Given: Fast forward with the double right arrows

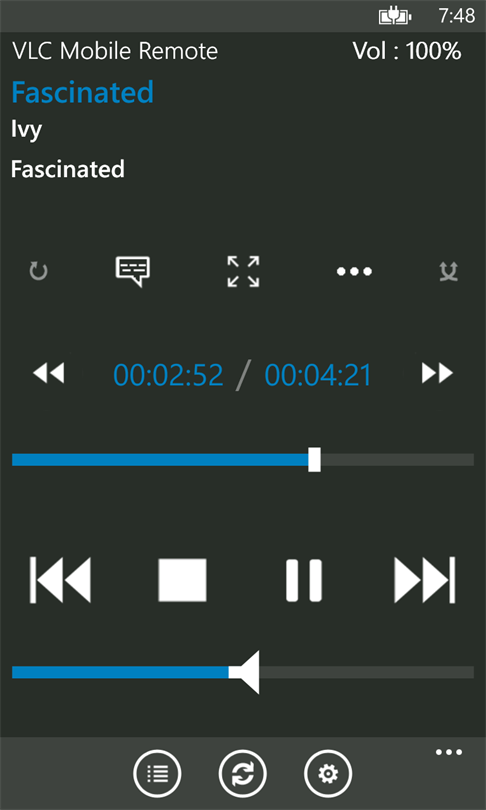Looking at the screenshot, I should click(437, 373).
